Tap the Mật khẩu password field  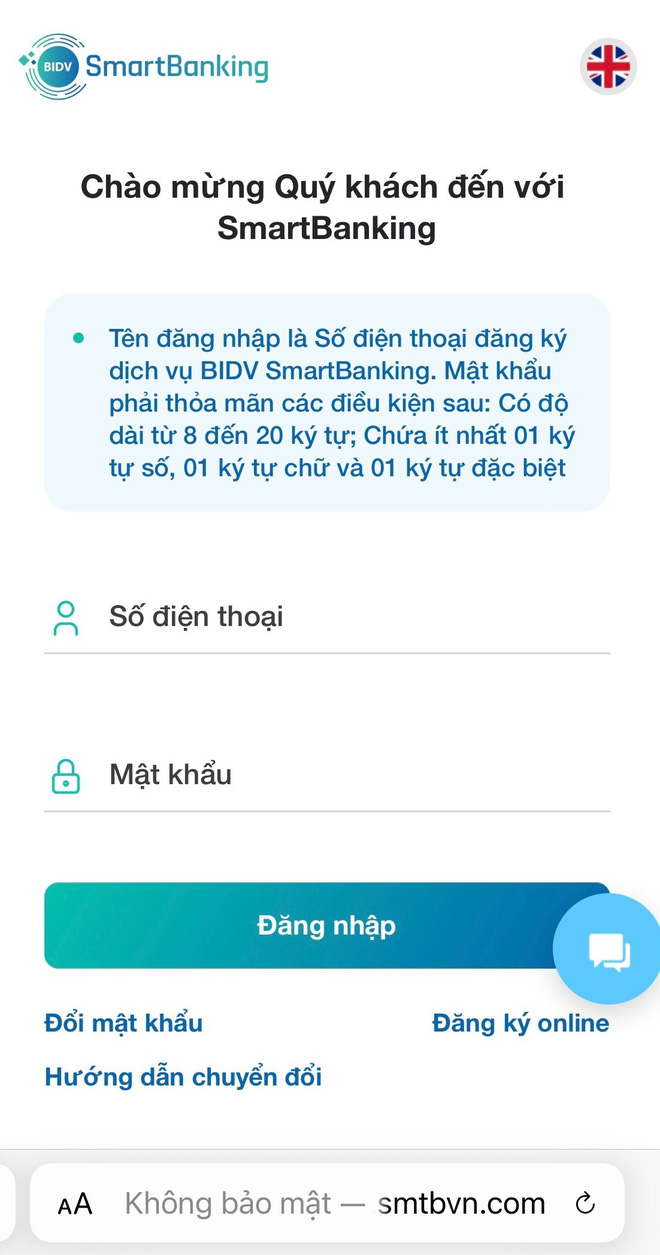tap(327, 775)
